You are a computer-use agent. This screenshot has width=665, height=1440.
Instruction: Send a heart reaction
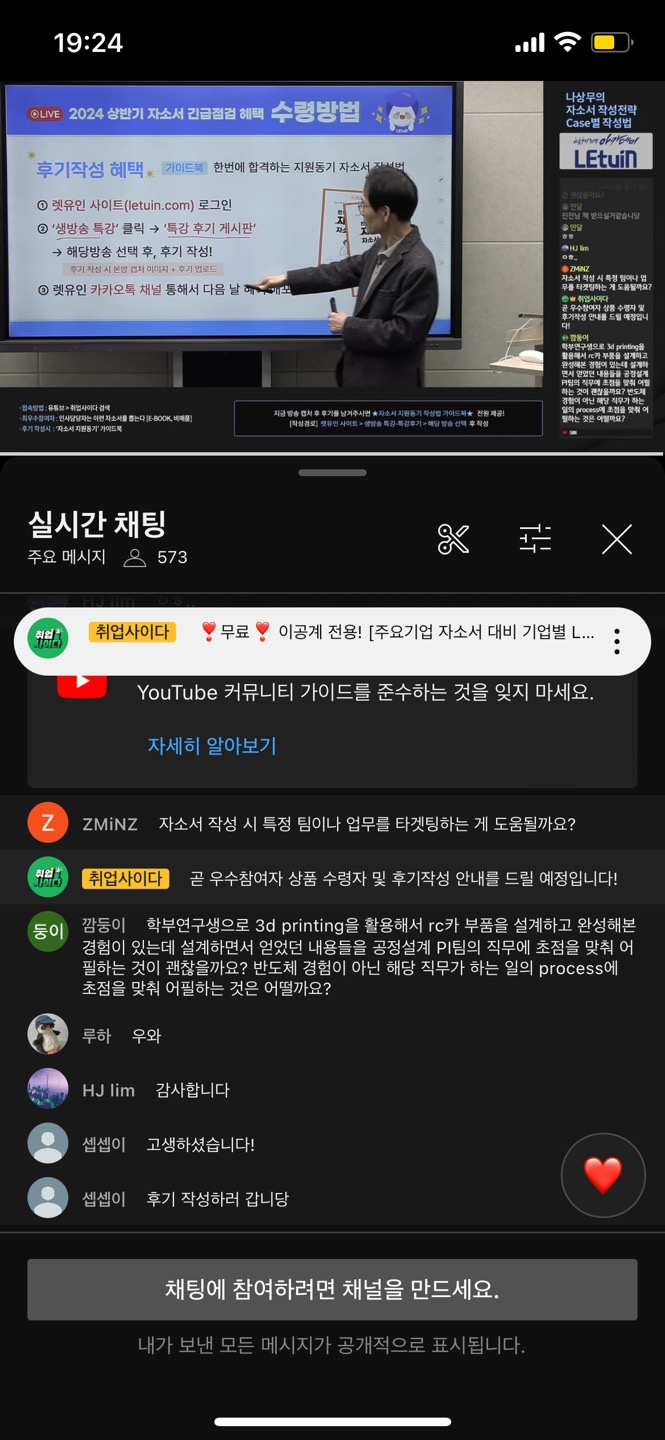[602, 1175]
